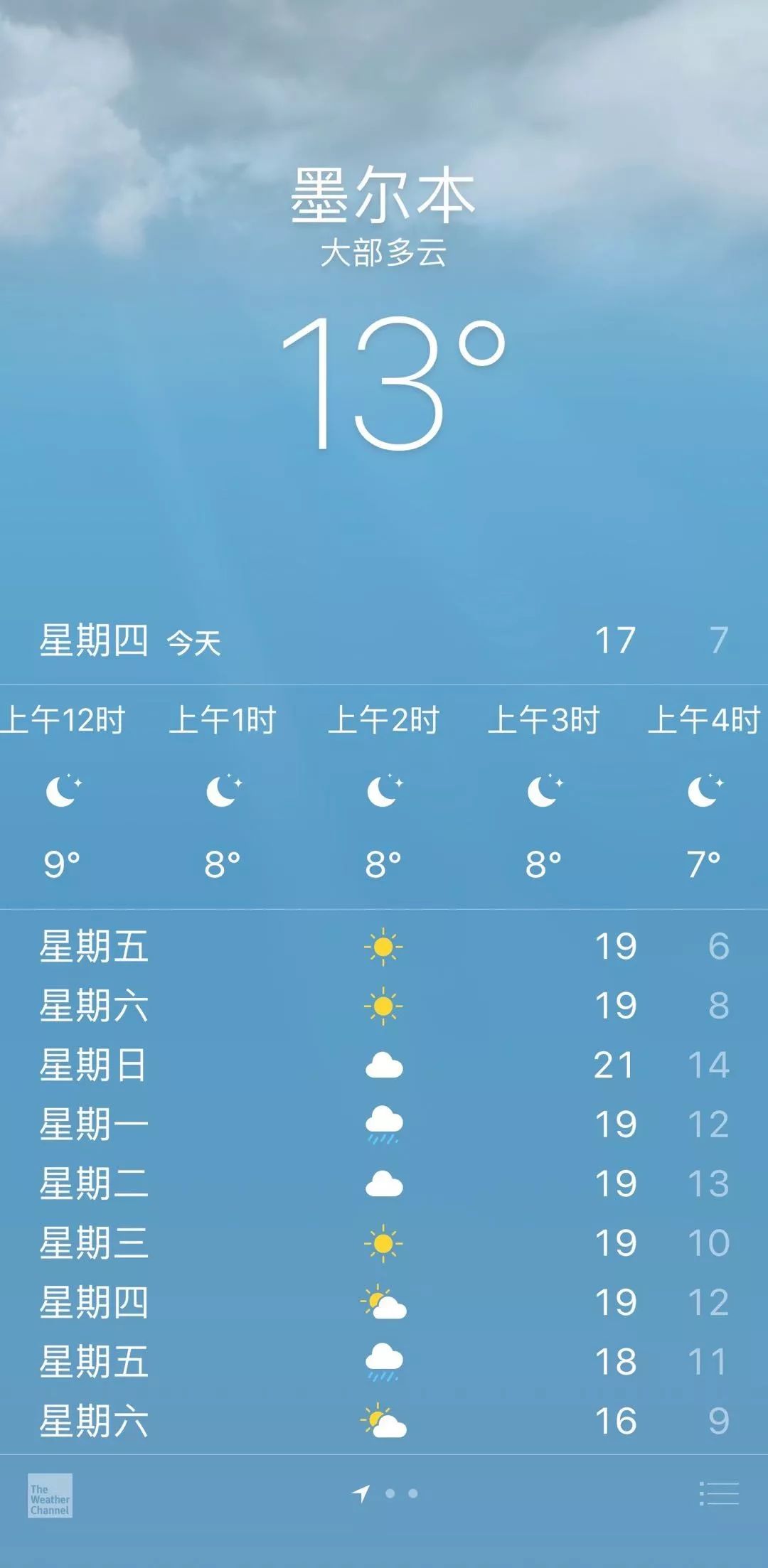
Task: Open the city list icon
Action: [x=718, y=1493]
